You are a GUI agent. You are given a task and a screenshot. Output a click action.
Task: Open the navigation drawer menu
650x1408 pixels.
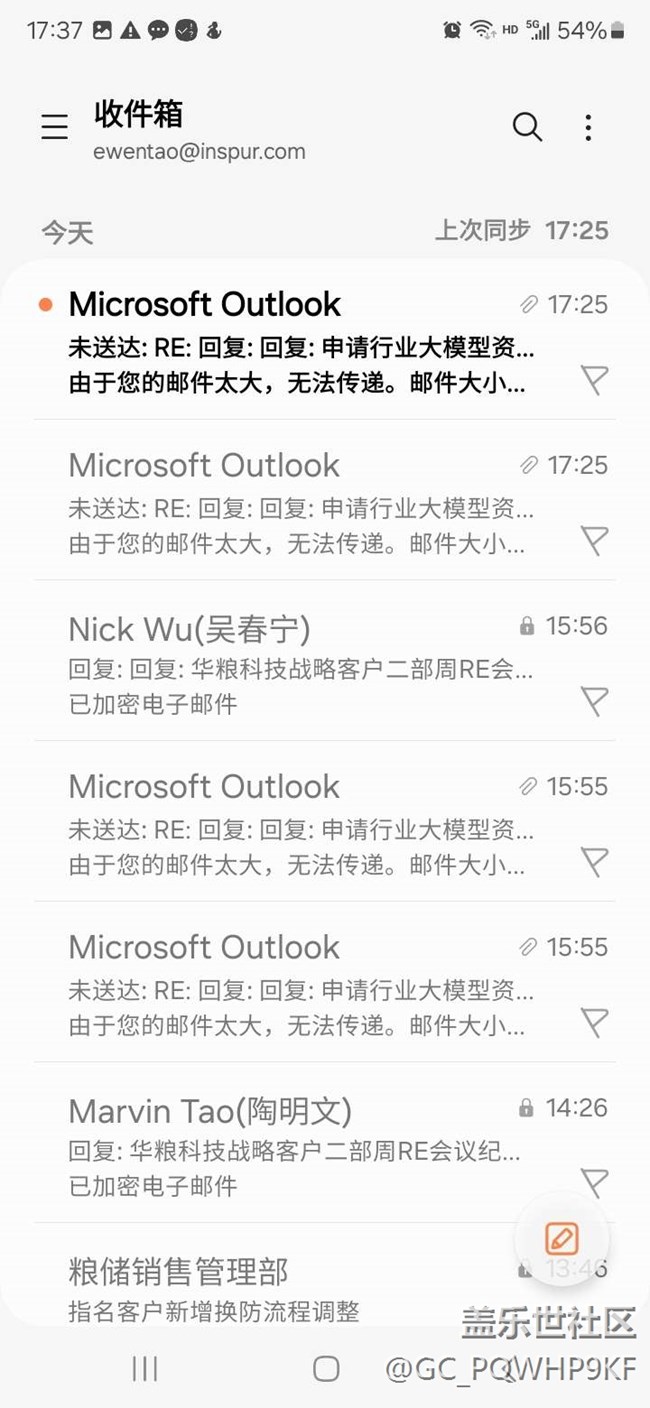[55, 127]
